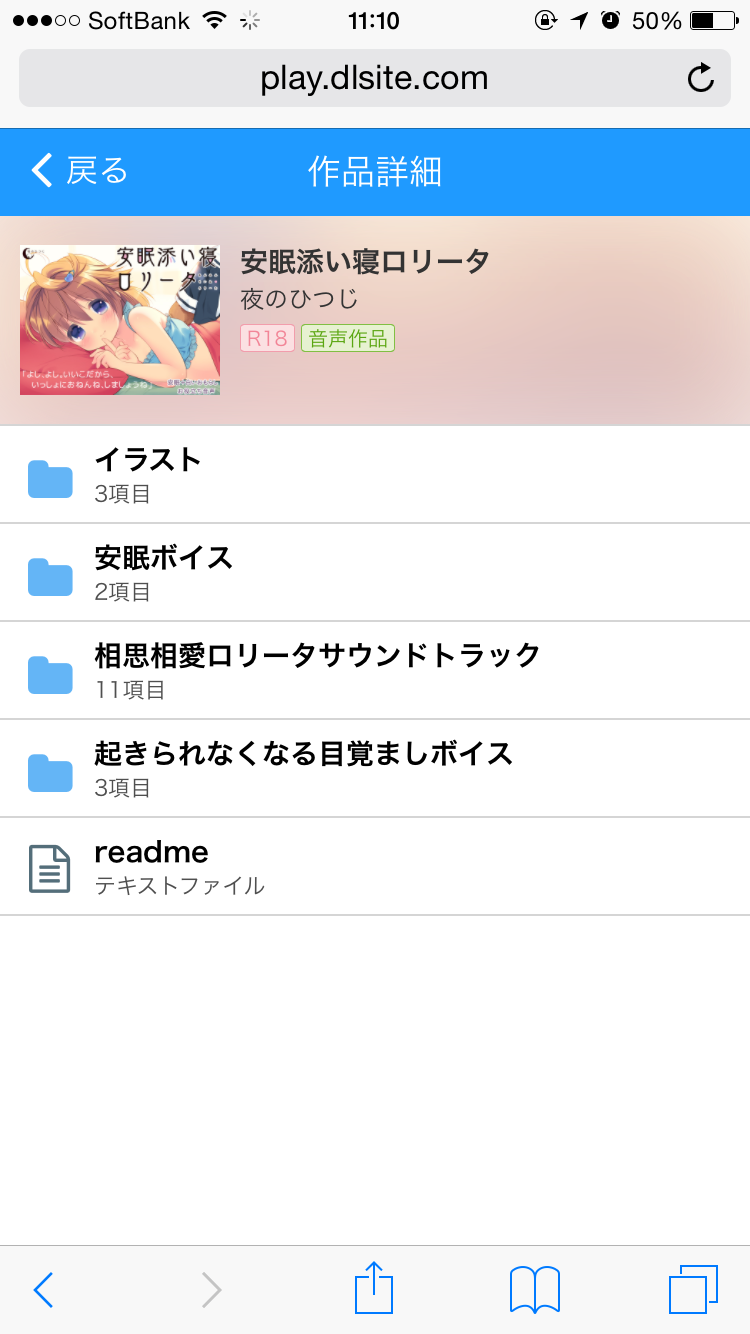Show open Safari tabs
This screenshot has height=1334, width=750.
(693, 1290)
